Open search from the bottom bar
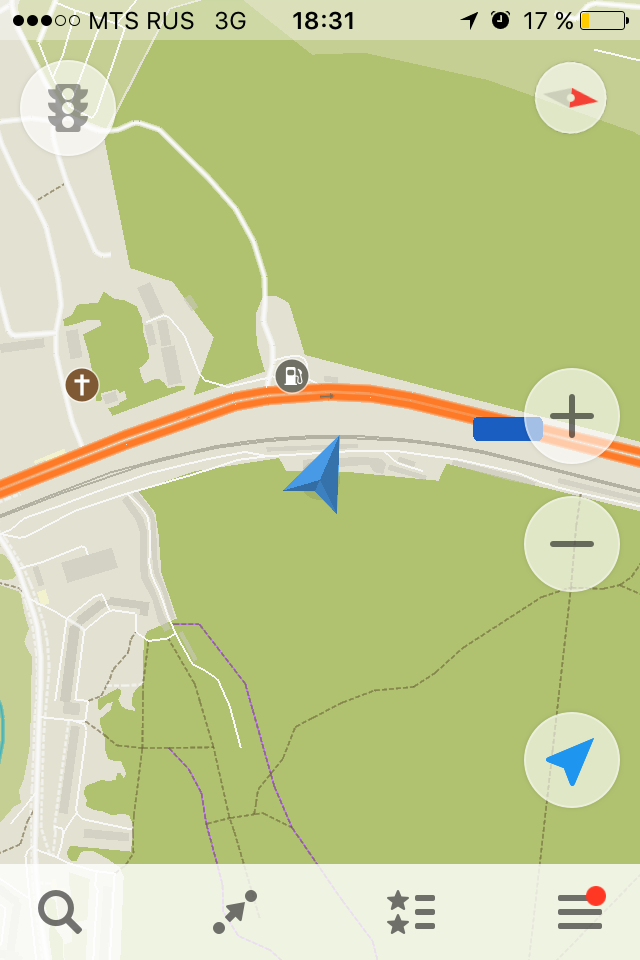 [x=60, y=912]
